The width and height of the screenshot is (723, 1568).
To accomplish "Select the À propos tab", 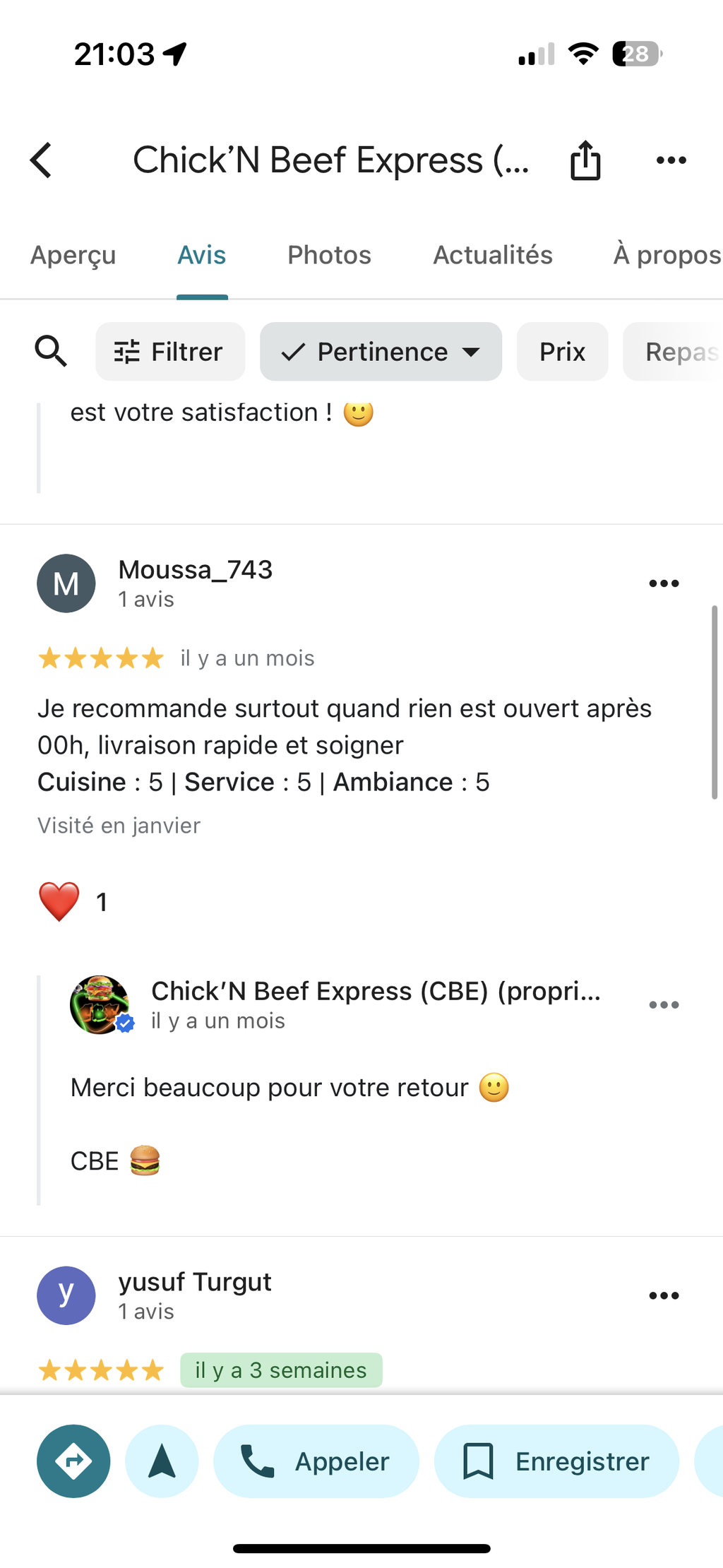I will [666, 255].
